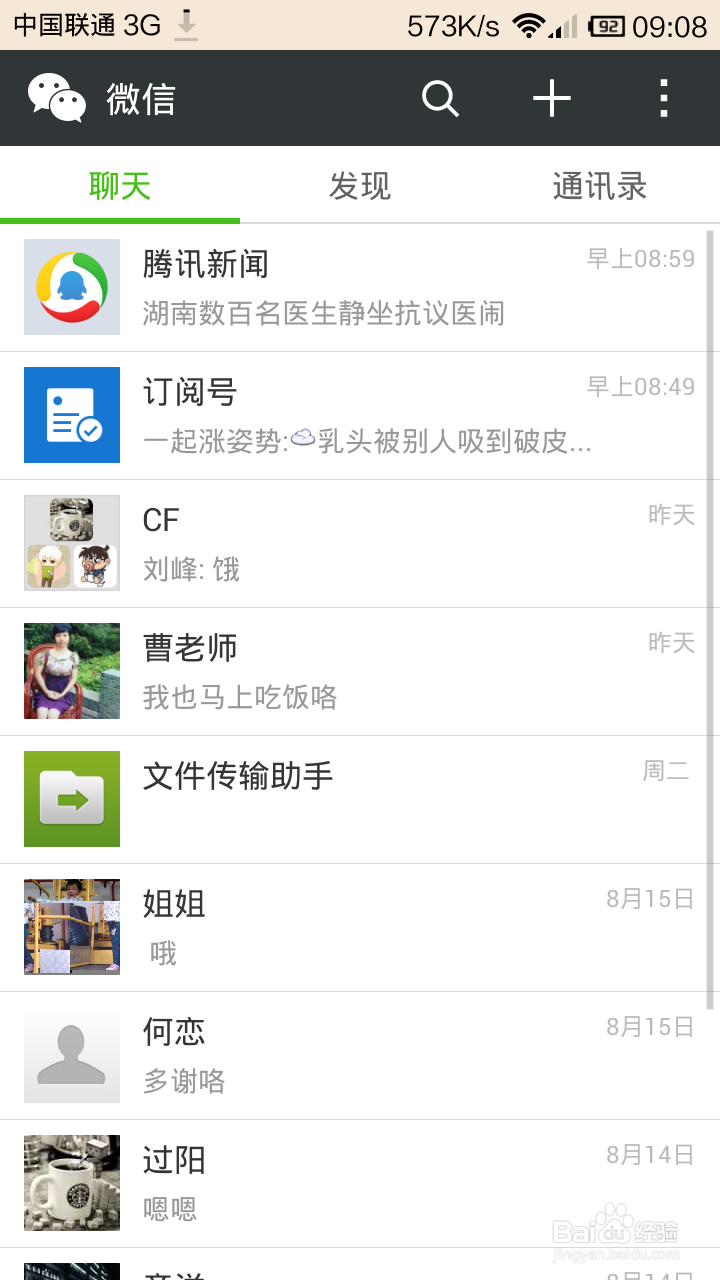720x1280 pixels.
Task: Switch to the 通讯录 tab
Action: [x=598, y=186]
